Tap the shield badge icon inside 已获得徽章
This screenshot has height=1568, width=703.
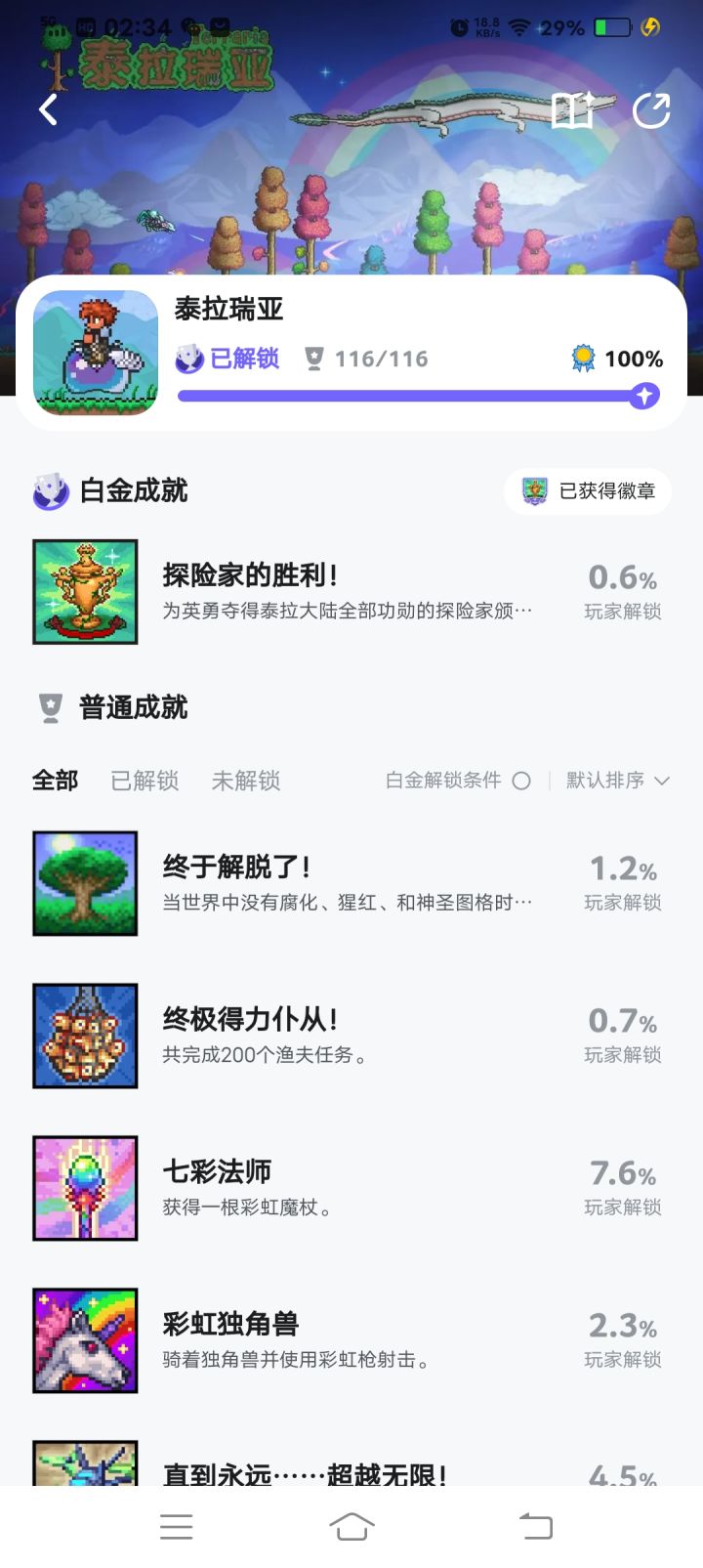(534, 490)
